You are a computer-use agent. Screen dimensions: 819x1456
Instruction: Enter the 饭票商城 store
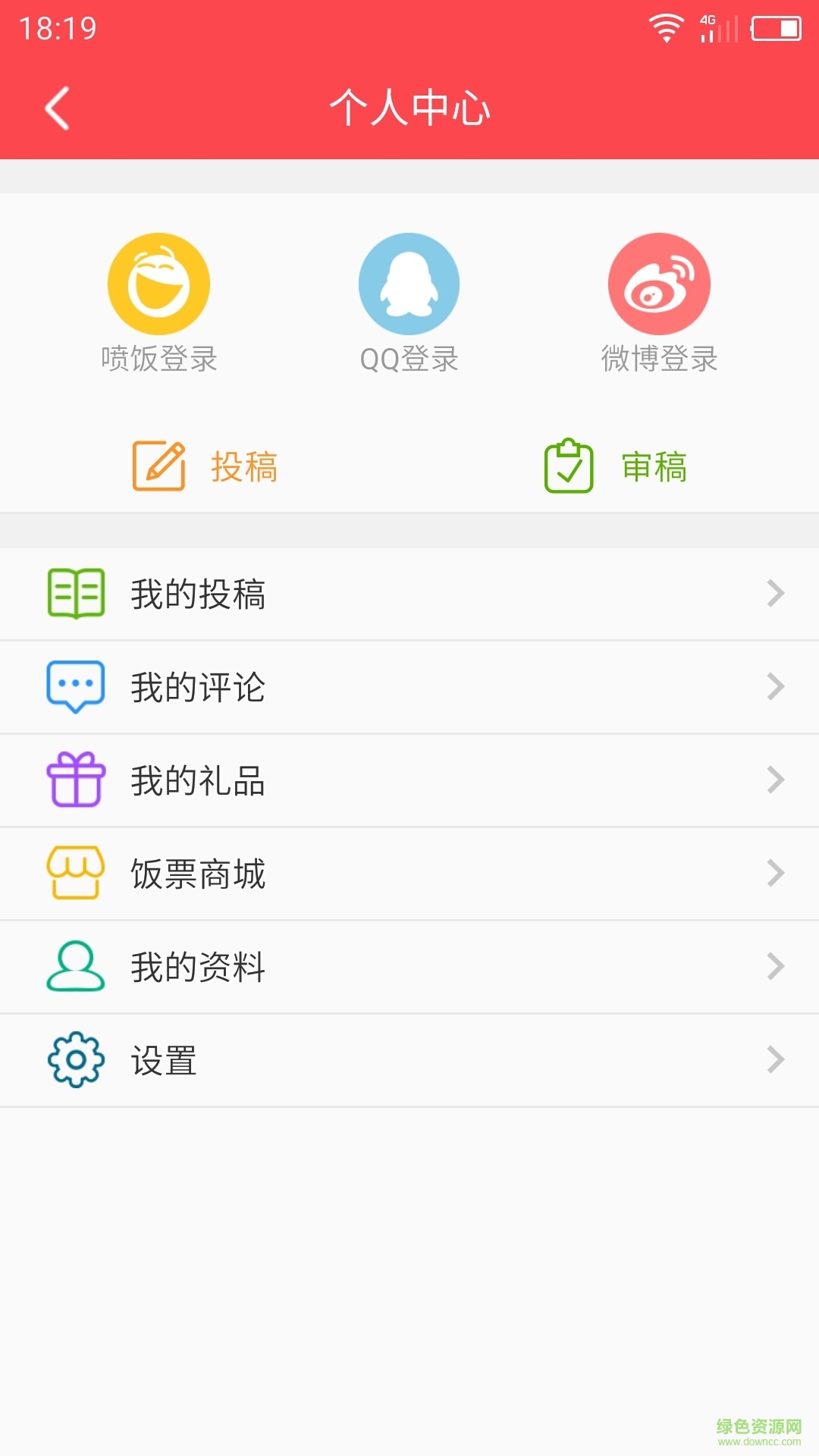[409, 874]
